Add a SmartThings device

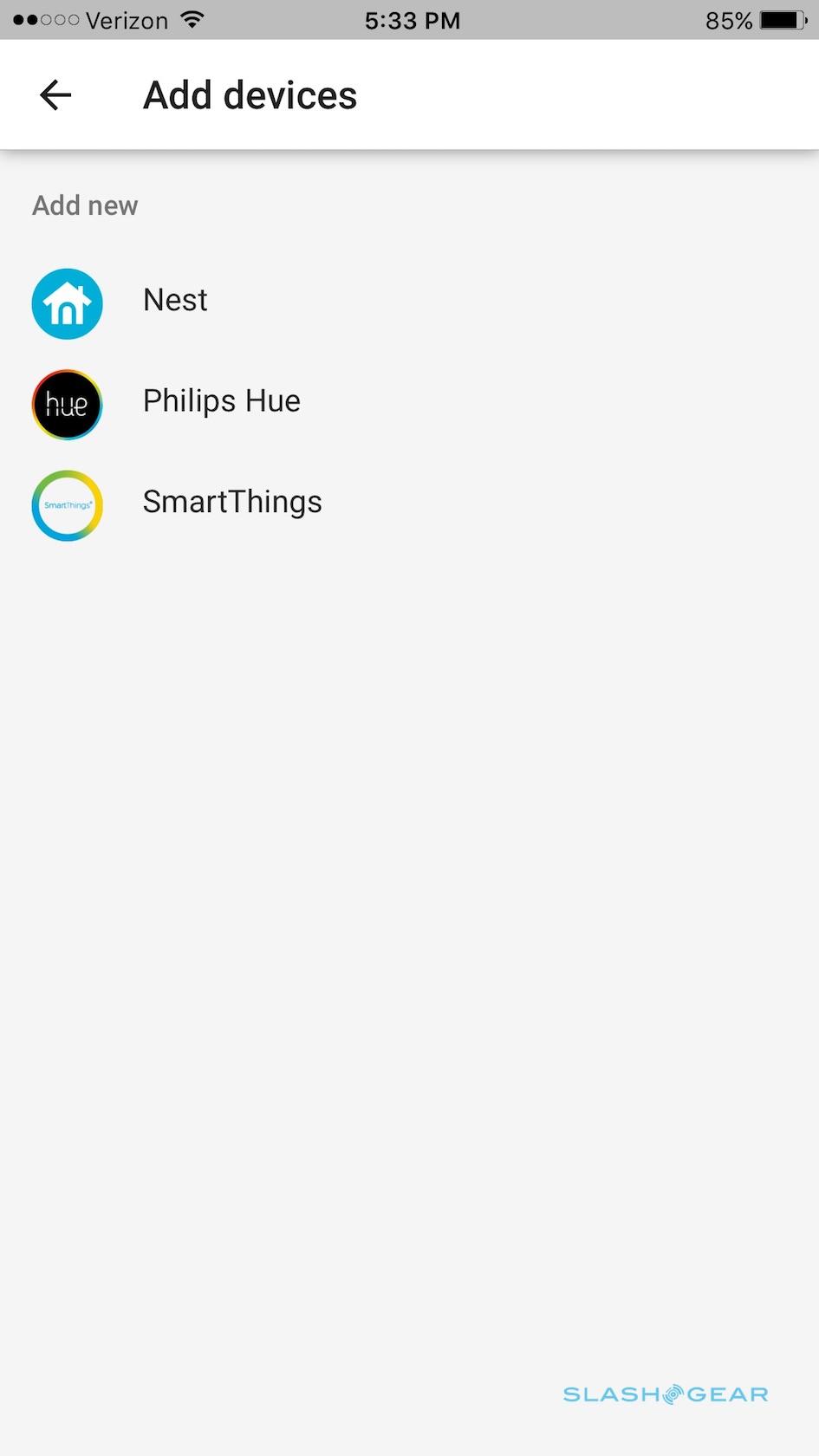coord(231,503)
